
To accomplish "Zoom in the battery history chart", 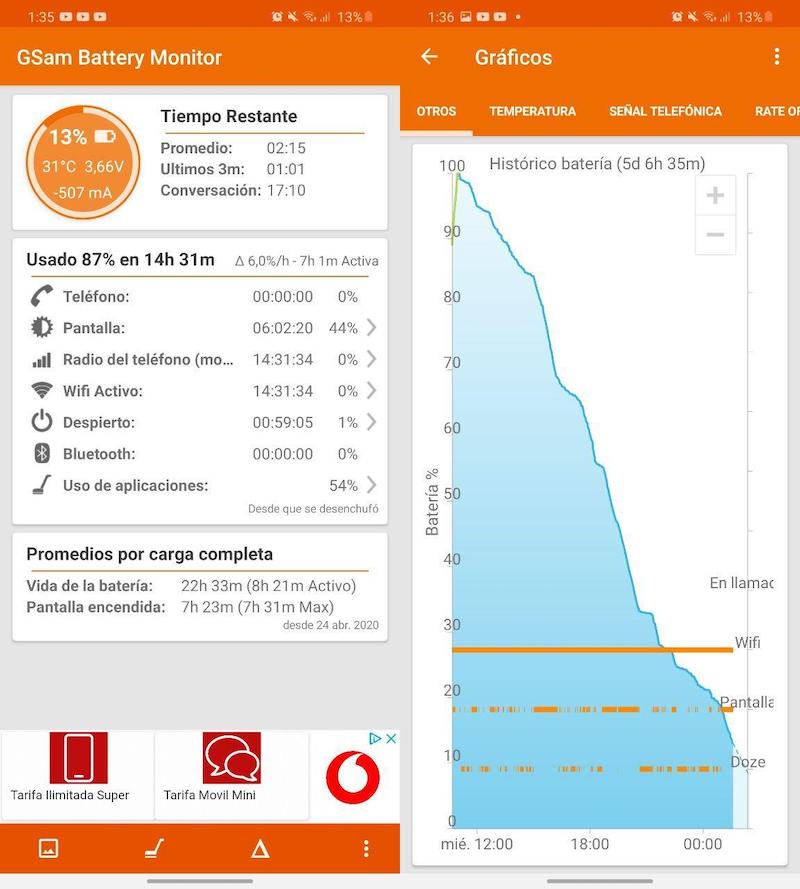I will (715, 196).
